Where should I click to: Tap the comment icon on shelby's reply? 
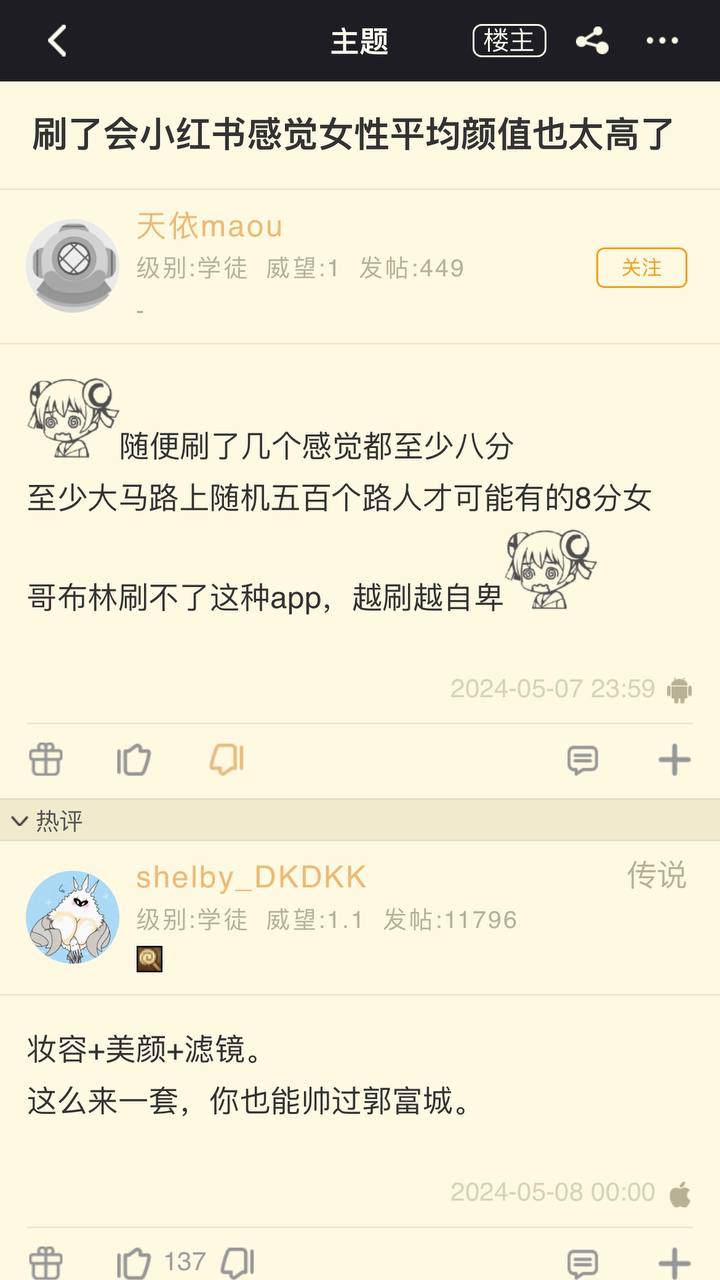click(x=583, y=1261)
